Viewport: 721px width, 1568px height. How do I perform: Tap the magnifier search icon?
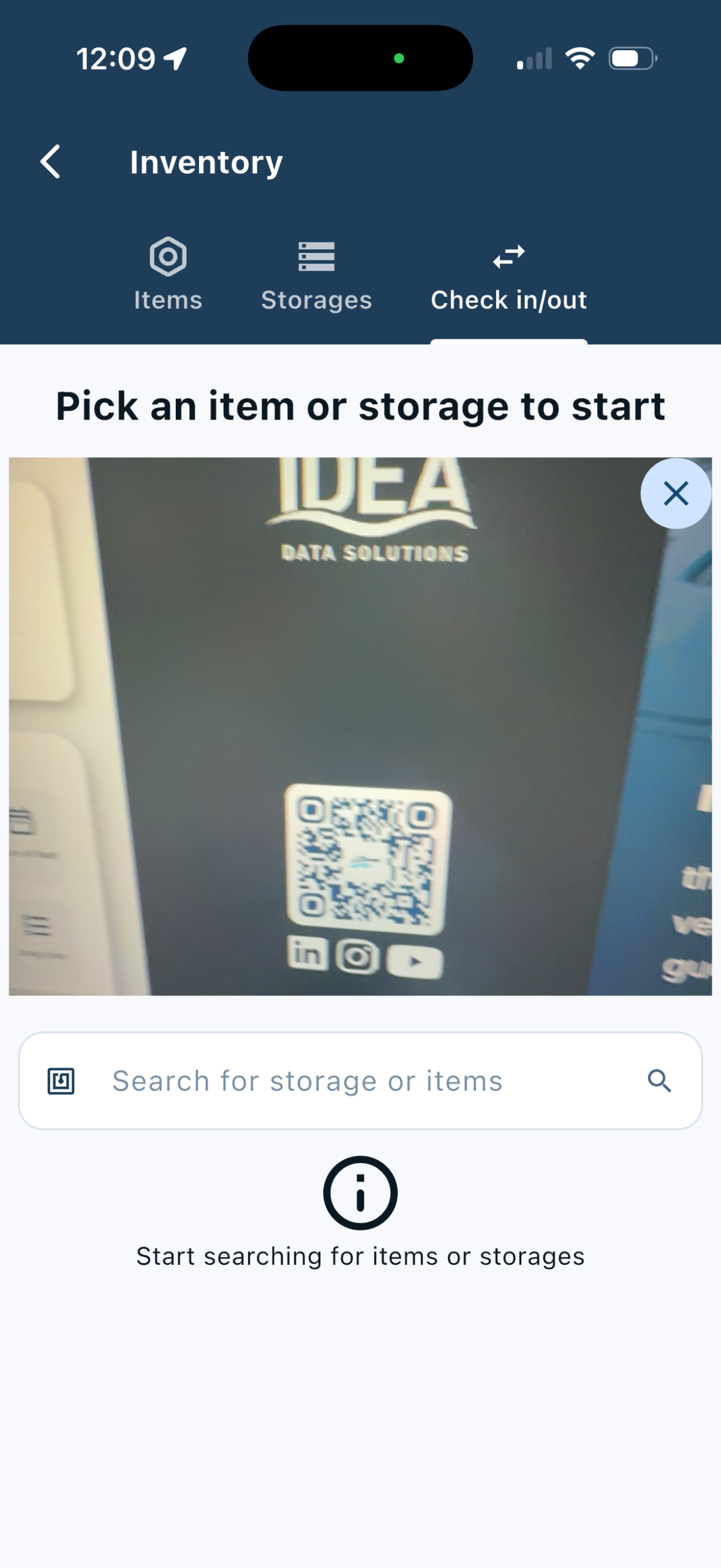[x=659, y=1081]
